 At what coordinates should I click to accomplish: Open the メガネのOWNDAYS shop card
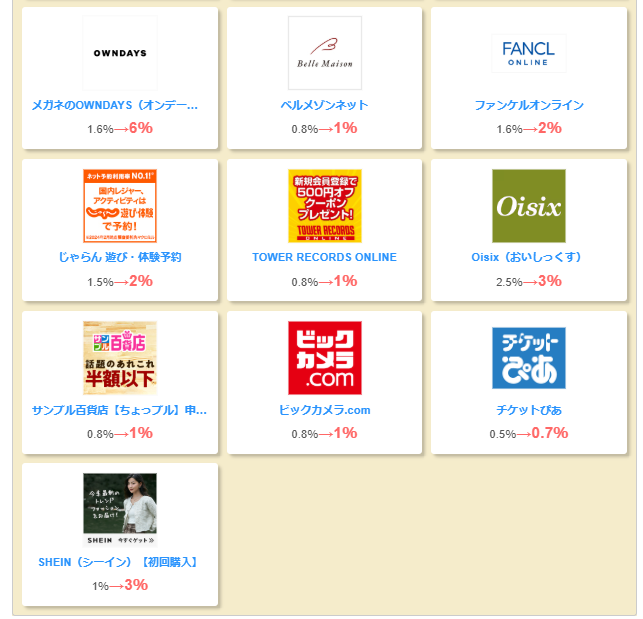(120, 78)
